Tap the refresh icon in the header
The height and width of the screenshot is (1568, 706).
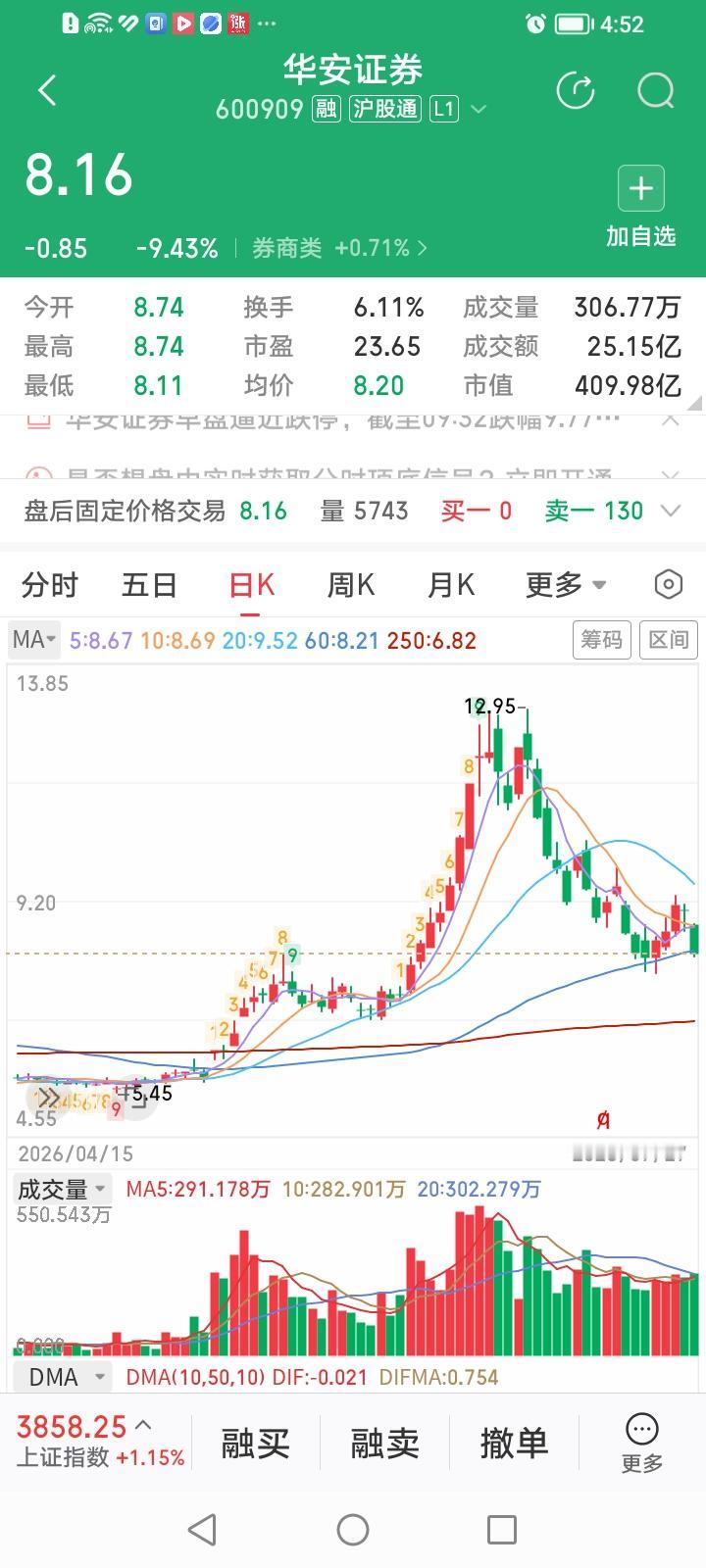point(576,91)
